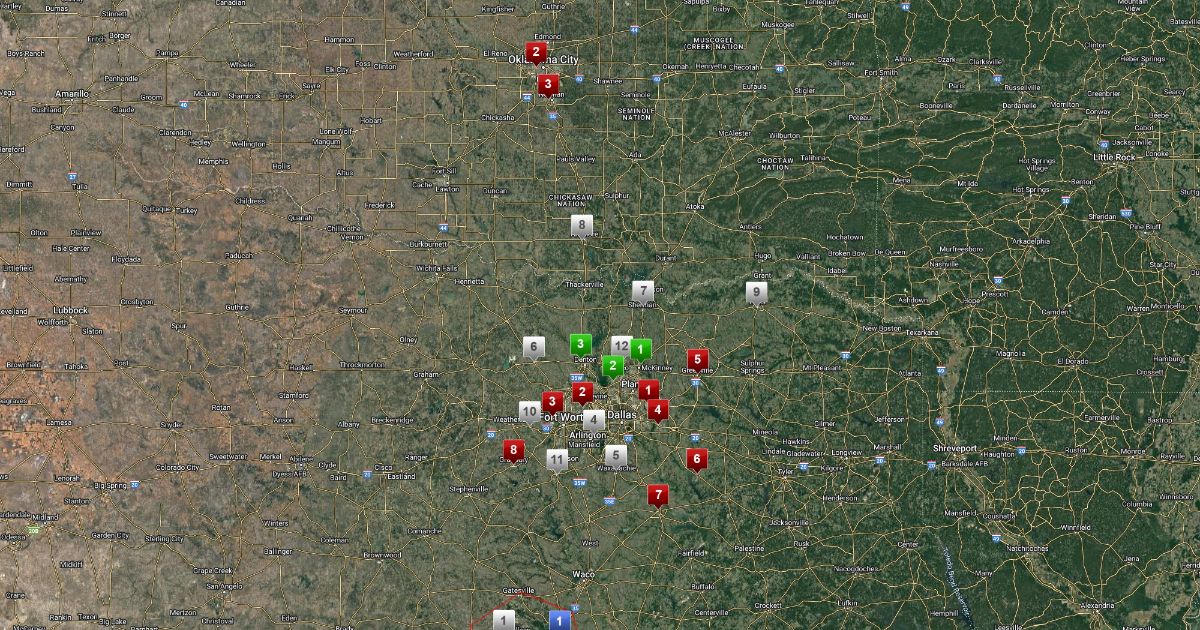This screenshot has width=1200, height=630.
Task: Tap gray marker 8 near Chickasaw Nation
Action: click(x=581, y=226)
